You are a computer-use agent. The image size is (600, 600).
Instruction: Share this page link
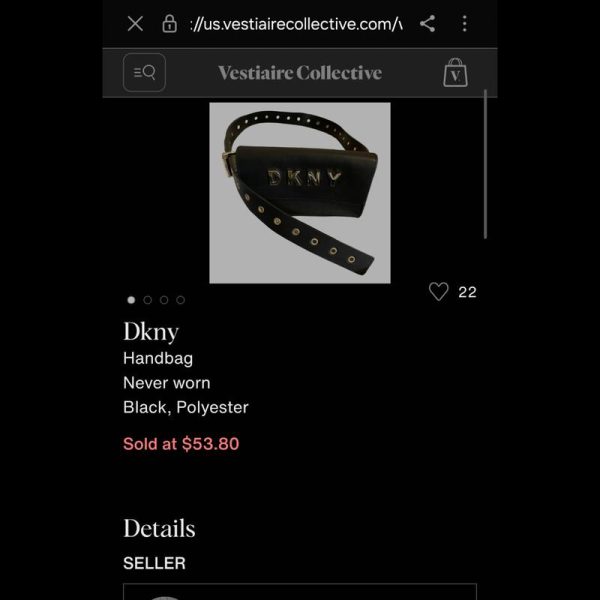click(x=427, y=24)
